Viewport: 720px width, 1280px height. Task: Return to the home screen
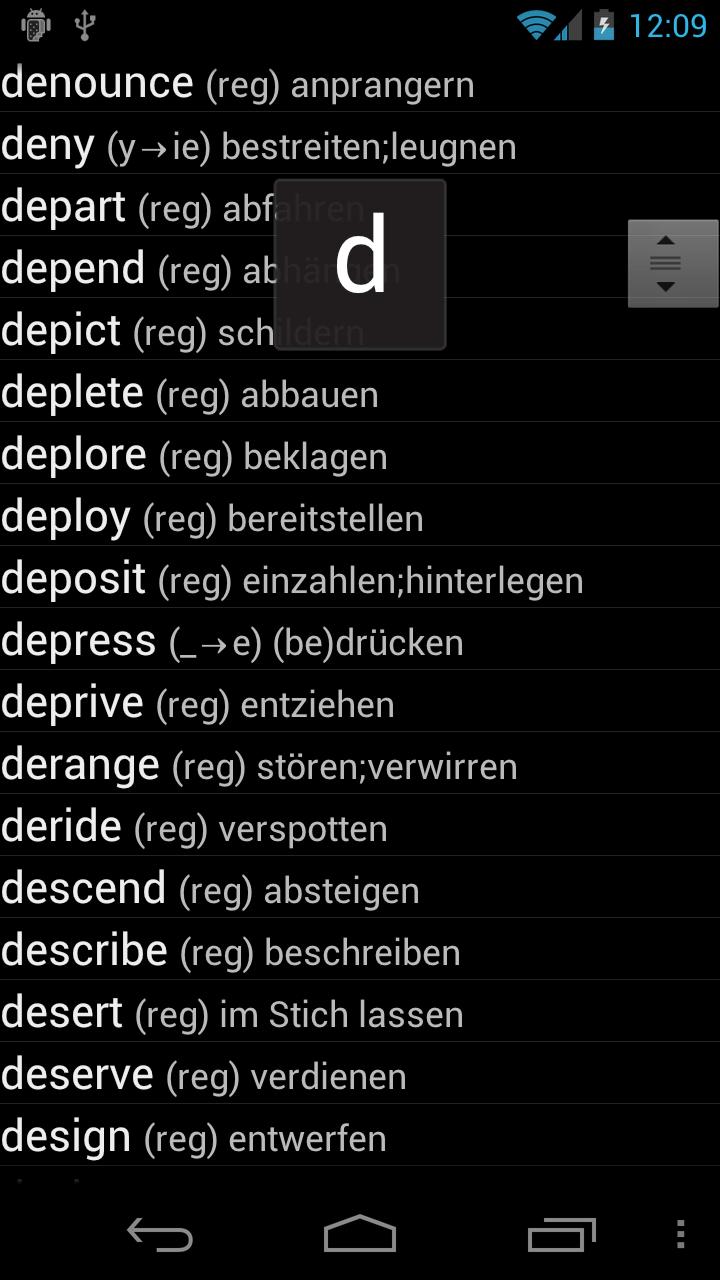click(x=360, y=1234)
